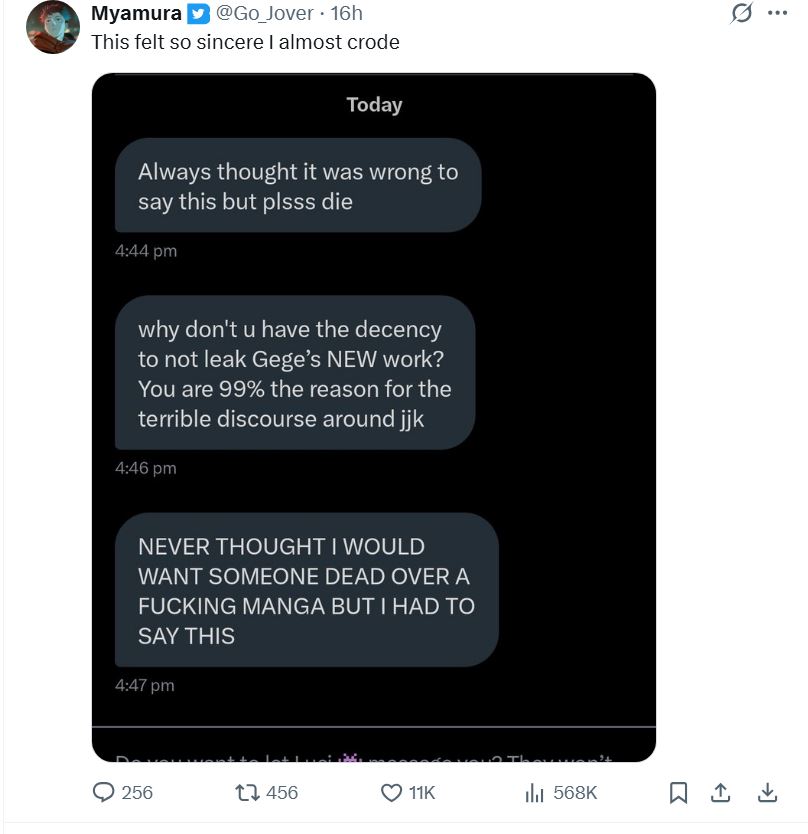Download the post's image
The image size is (808, 834).
pos(767,792)
